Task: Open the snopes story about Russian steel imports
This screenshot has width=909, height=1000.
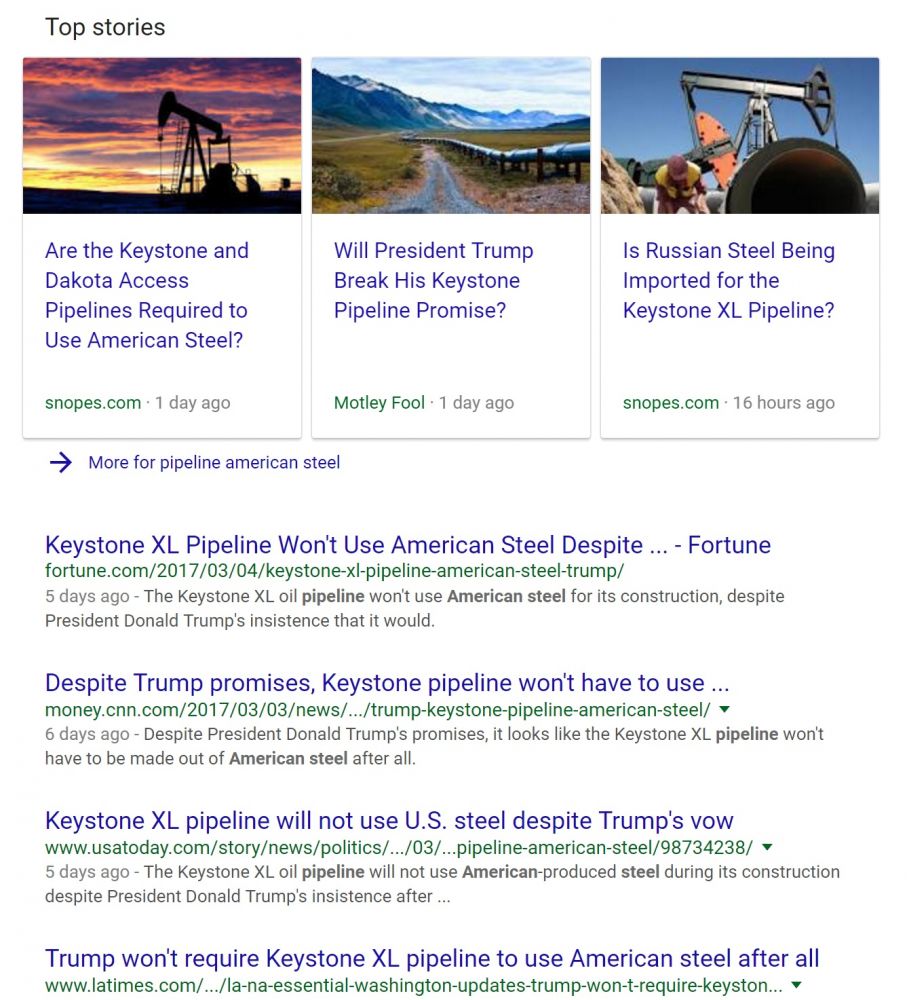Action: [728, 280]
